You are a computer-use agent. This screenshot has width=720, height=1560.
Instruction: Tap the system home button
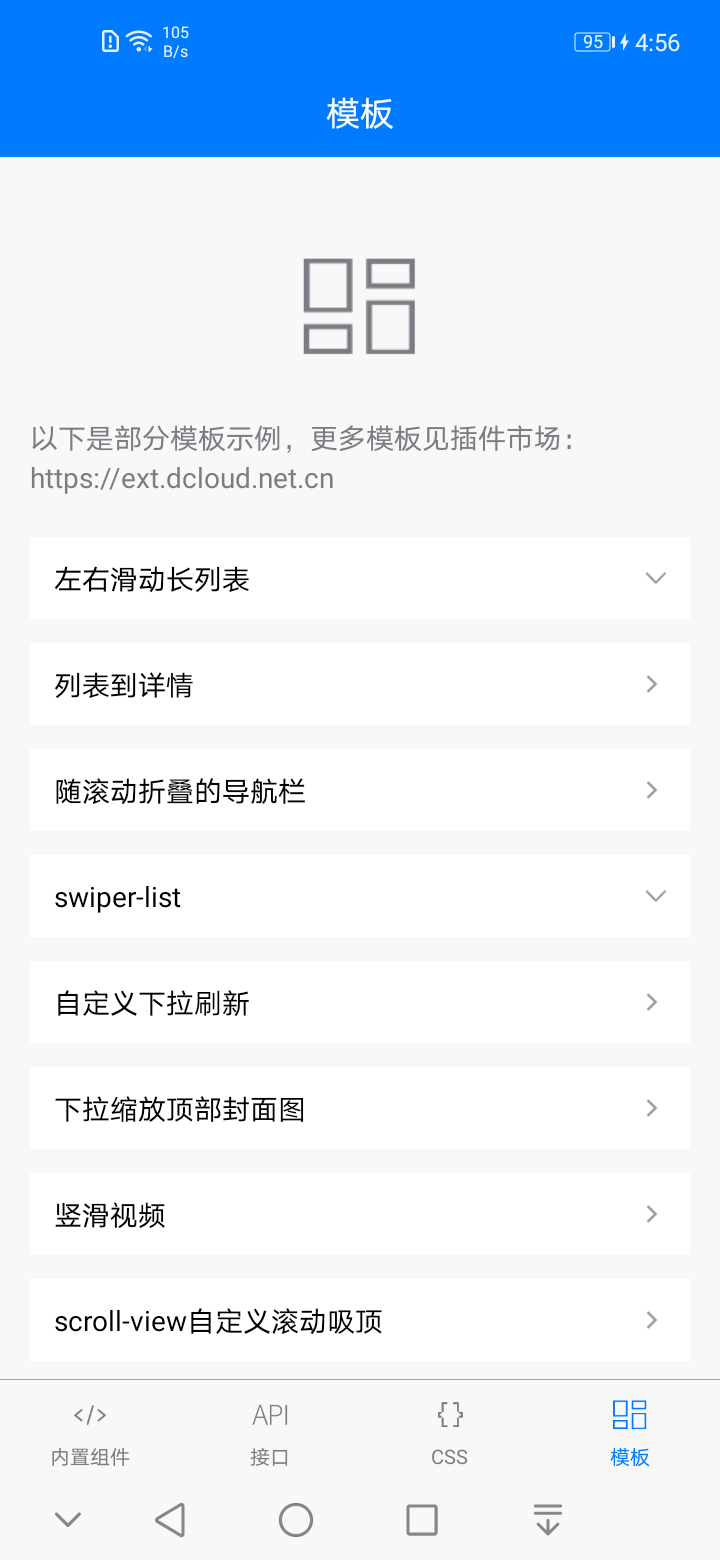point(296,1520)
